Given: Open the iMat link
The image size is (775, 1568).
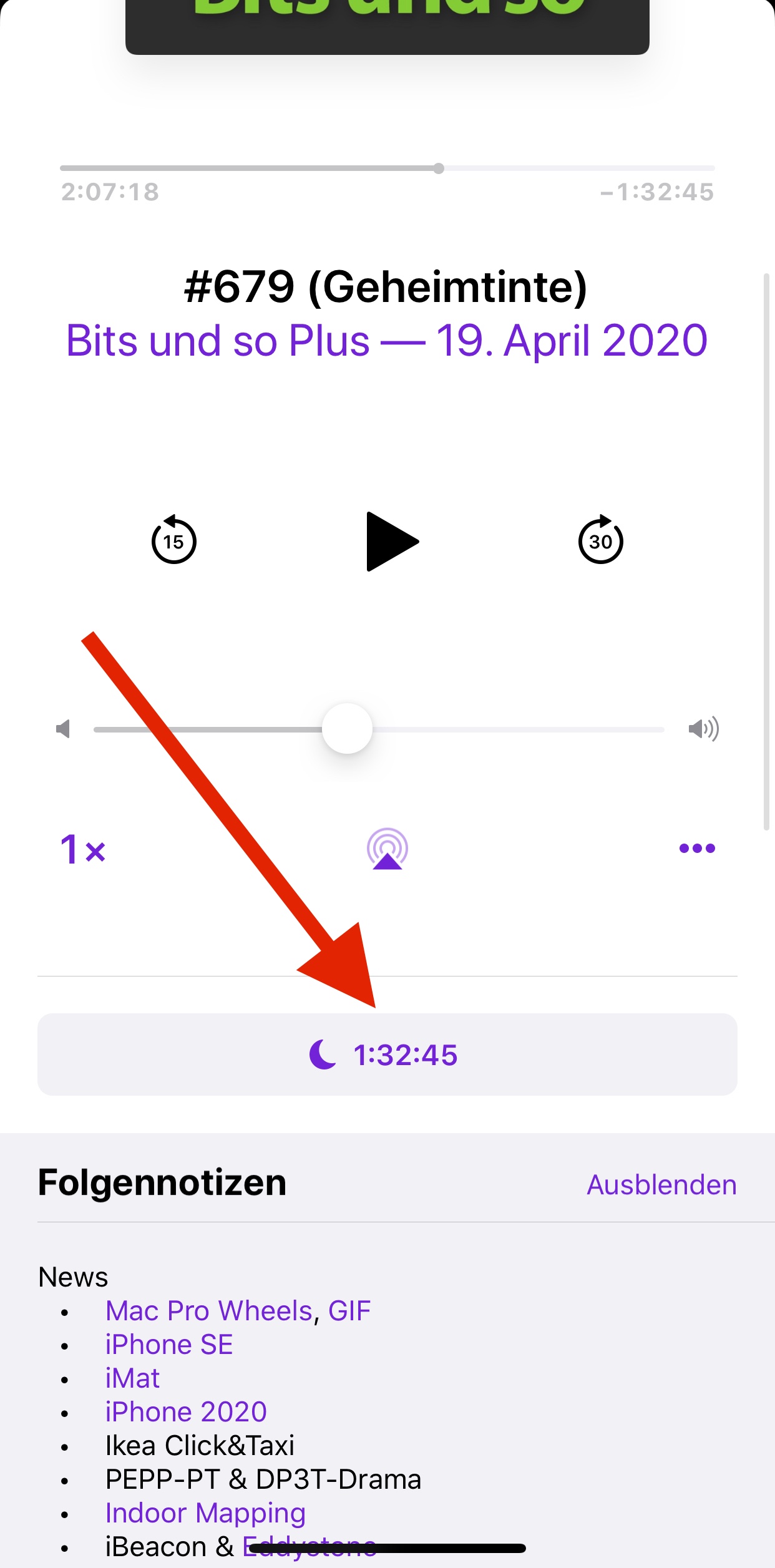Looking at the screenshot, I should [x=132, y=1378].
